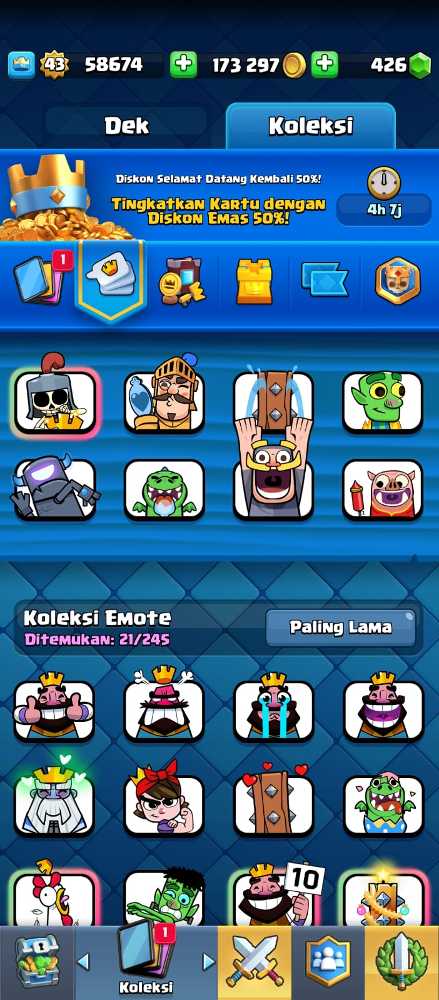
Task: Switch to the Dek tab
Action: (x=126, y=126)
